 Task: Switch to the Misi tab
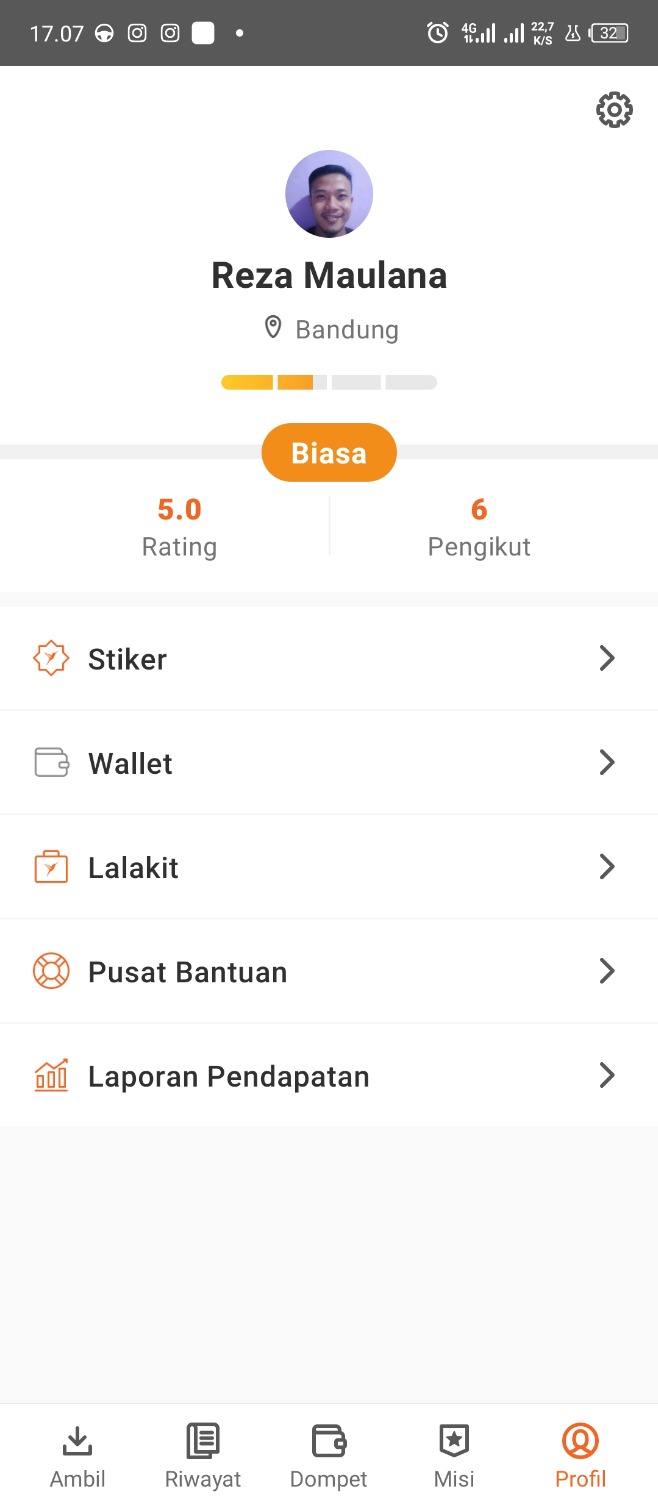click(x=454, y=1456)
